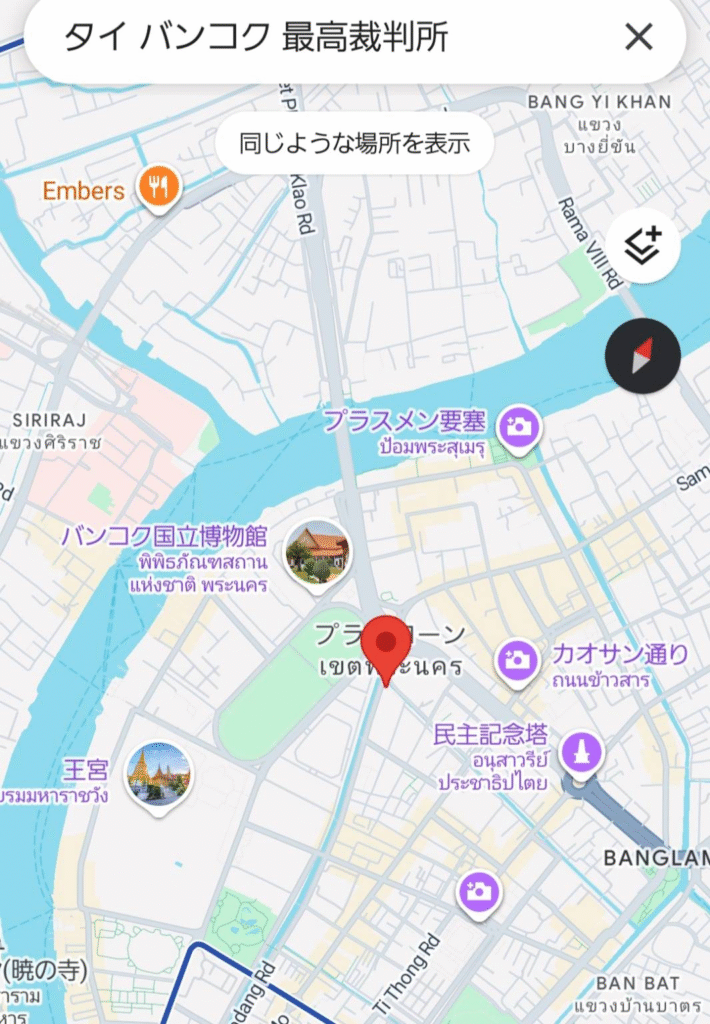This screenshot has width=710, height=1024.
Task: Tap 同じような場所を表示 chip
Action: point(354,143)
